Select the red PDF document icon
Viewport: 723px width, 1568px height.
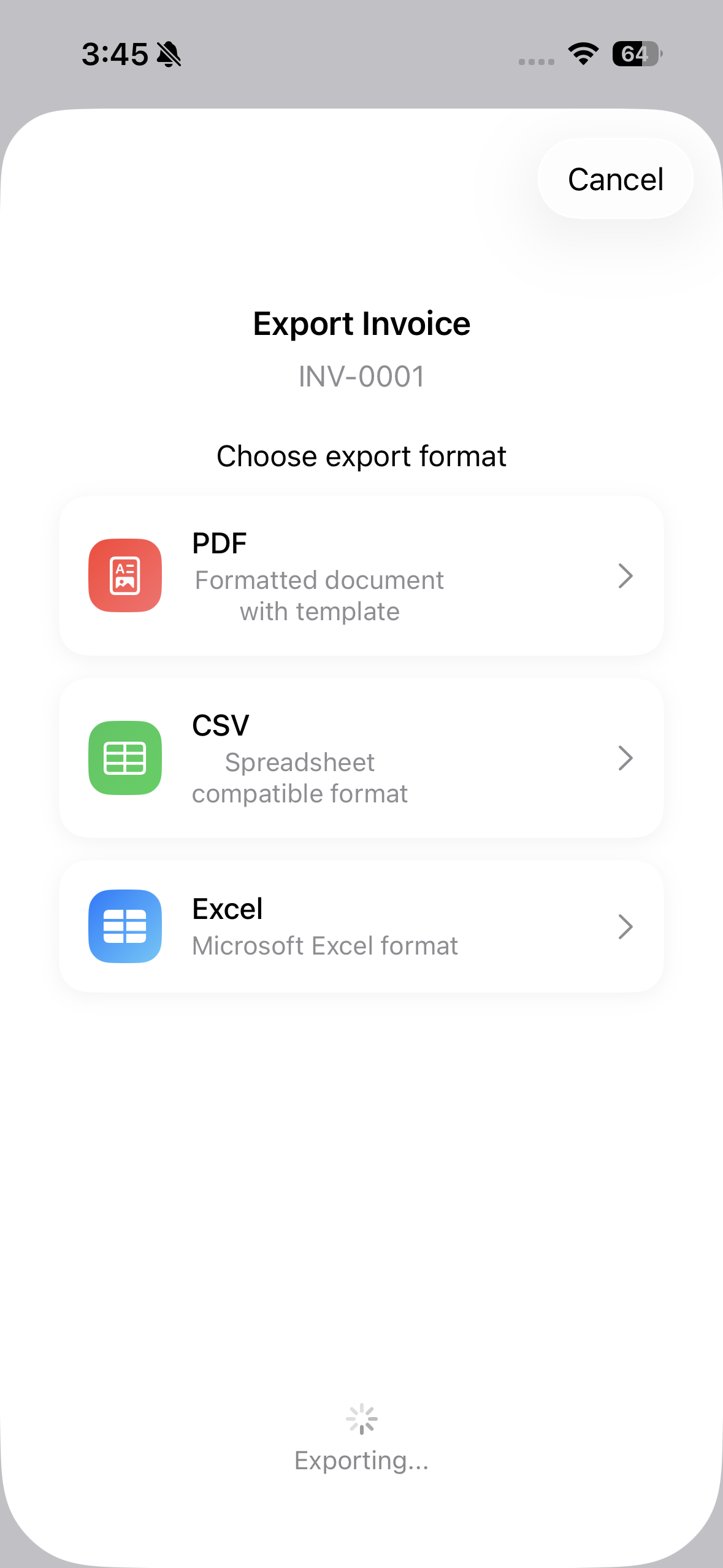point(124,575)
